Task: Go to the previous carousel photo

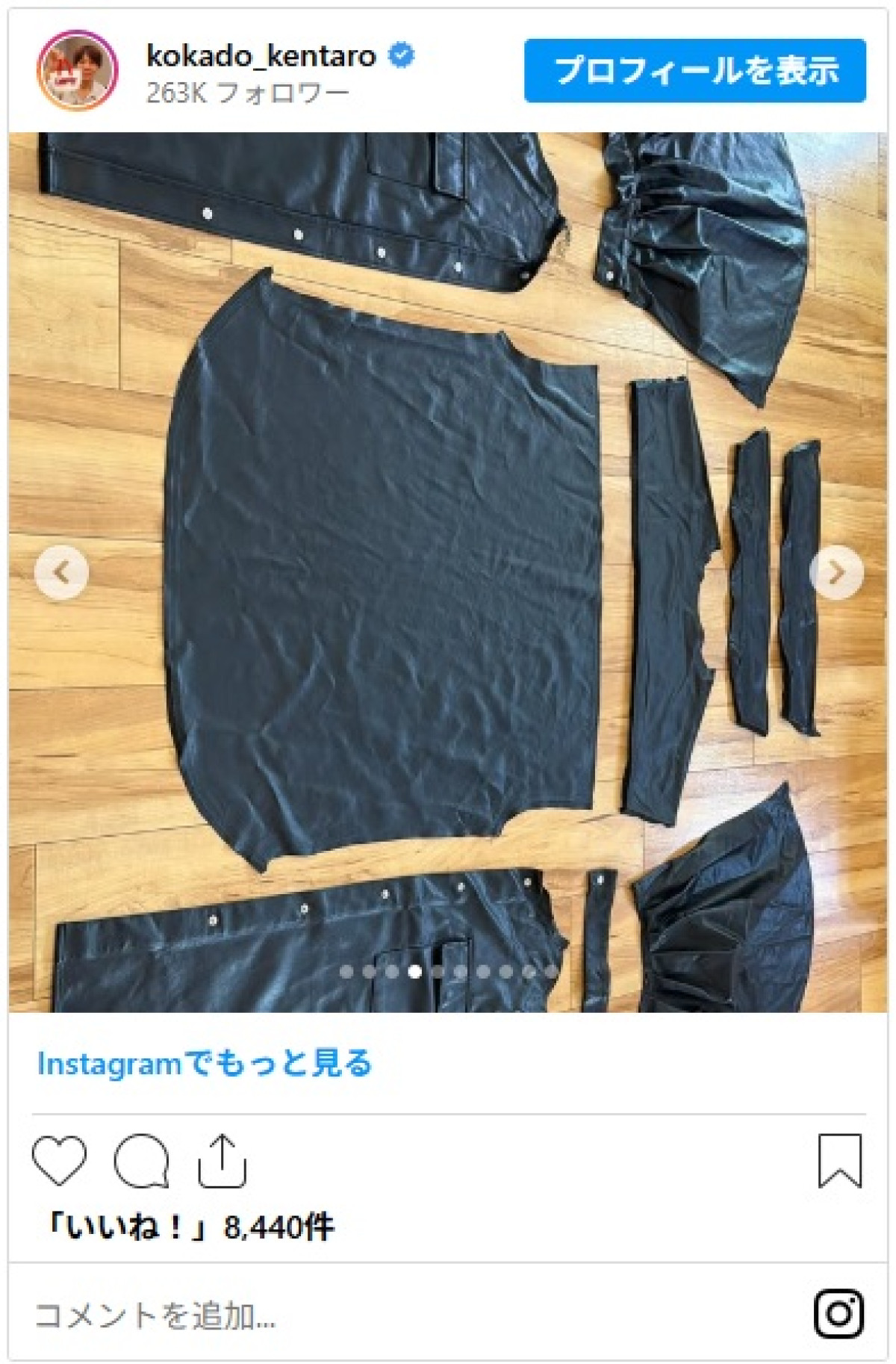Action: 61,572
